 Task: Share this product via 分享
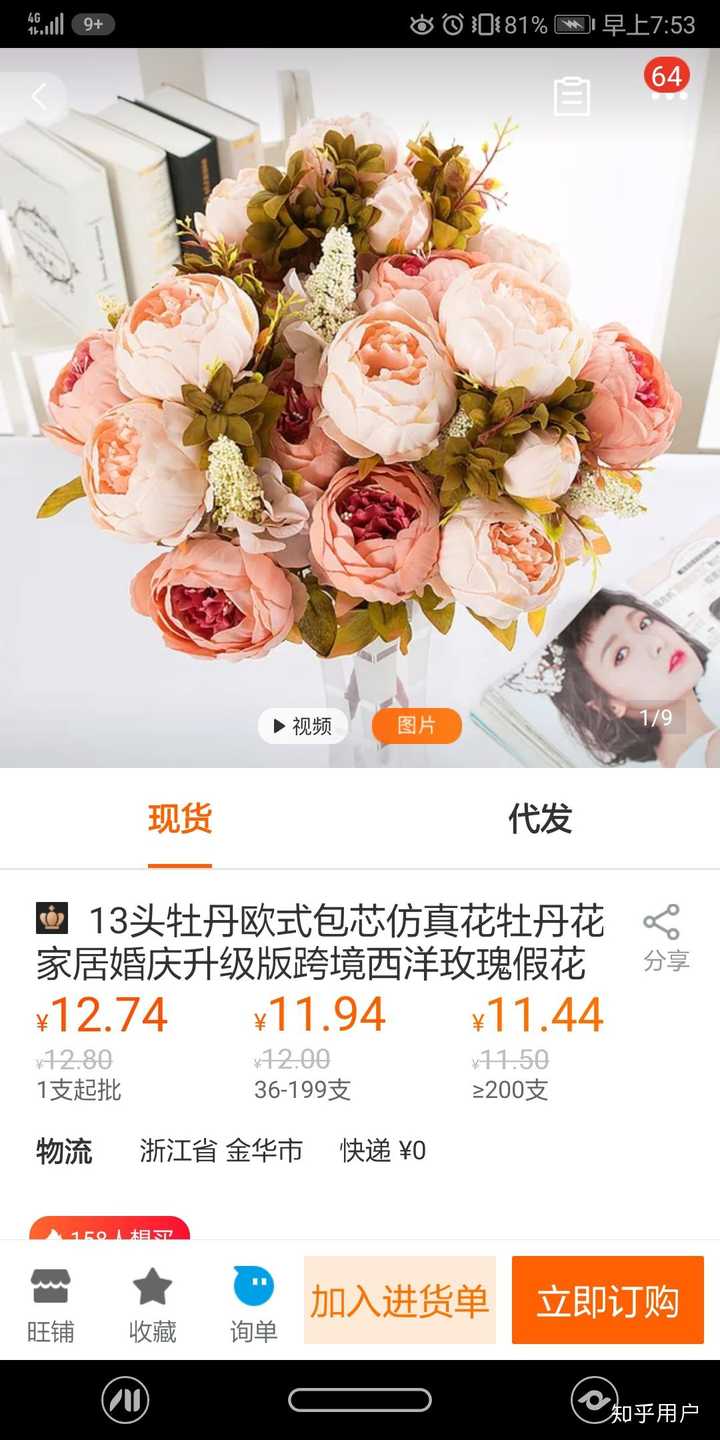pos(666,937)
